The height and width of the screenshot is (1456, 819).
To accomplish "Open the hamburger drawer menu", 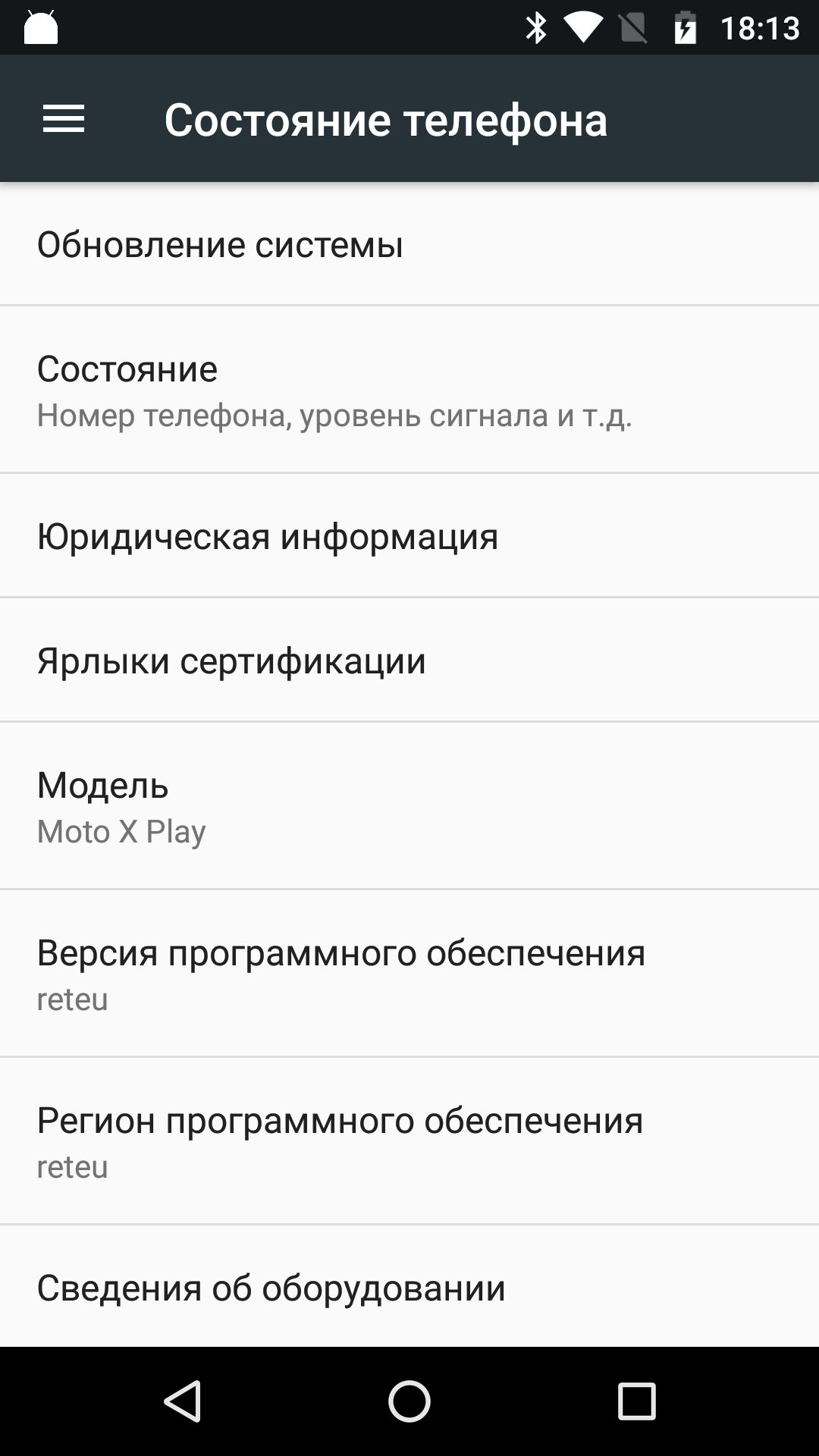I will [64, 119].
